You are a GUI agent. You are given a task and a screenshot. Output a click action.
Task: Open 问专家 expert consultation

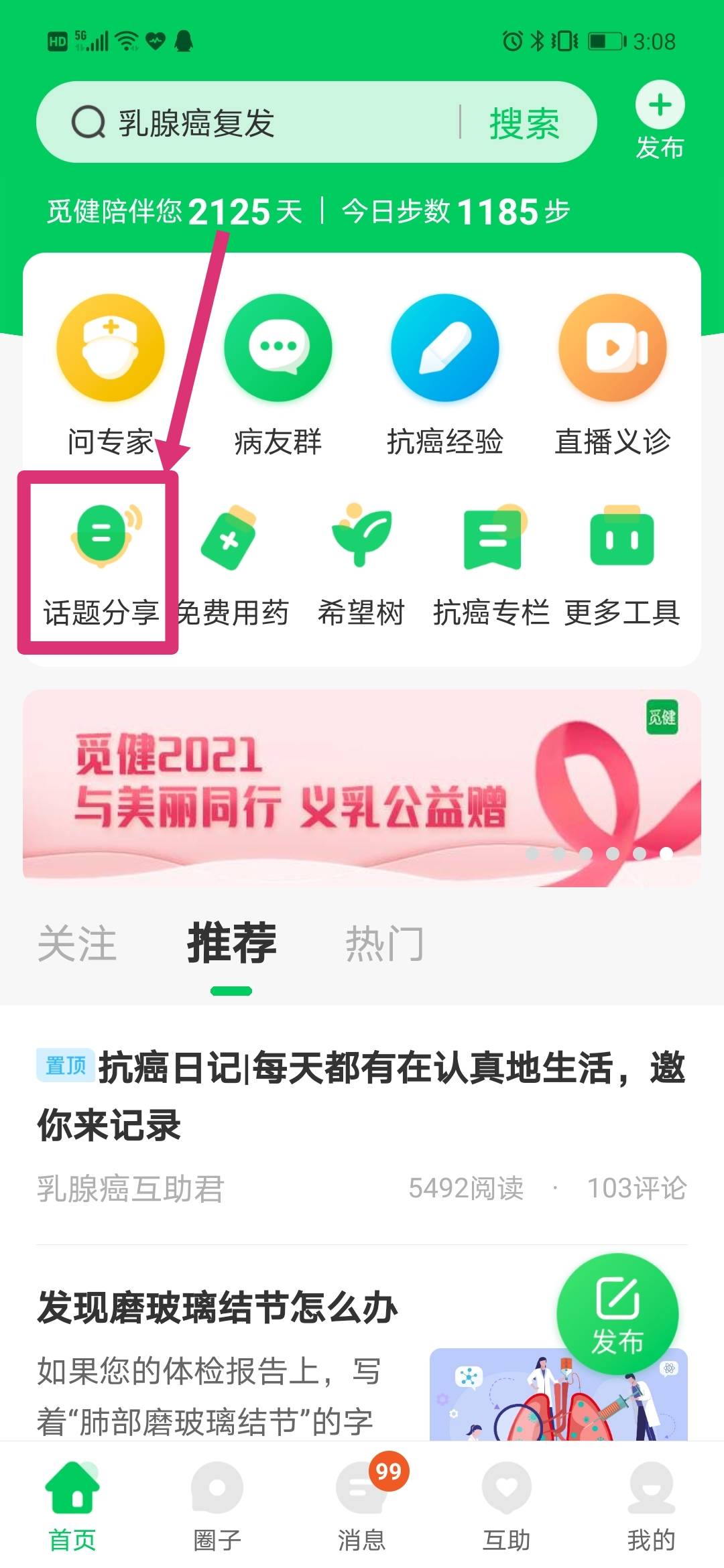coord(111,375)
